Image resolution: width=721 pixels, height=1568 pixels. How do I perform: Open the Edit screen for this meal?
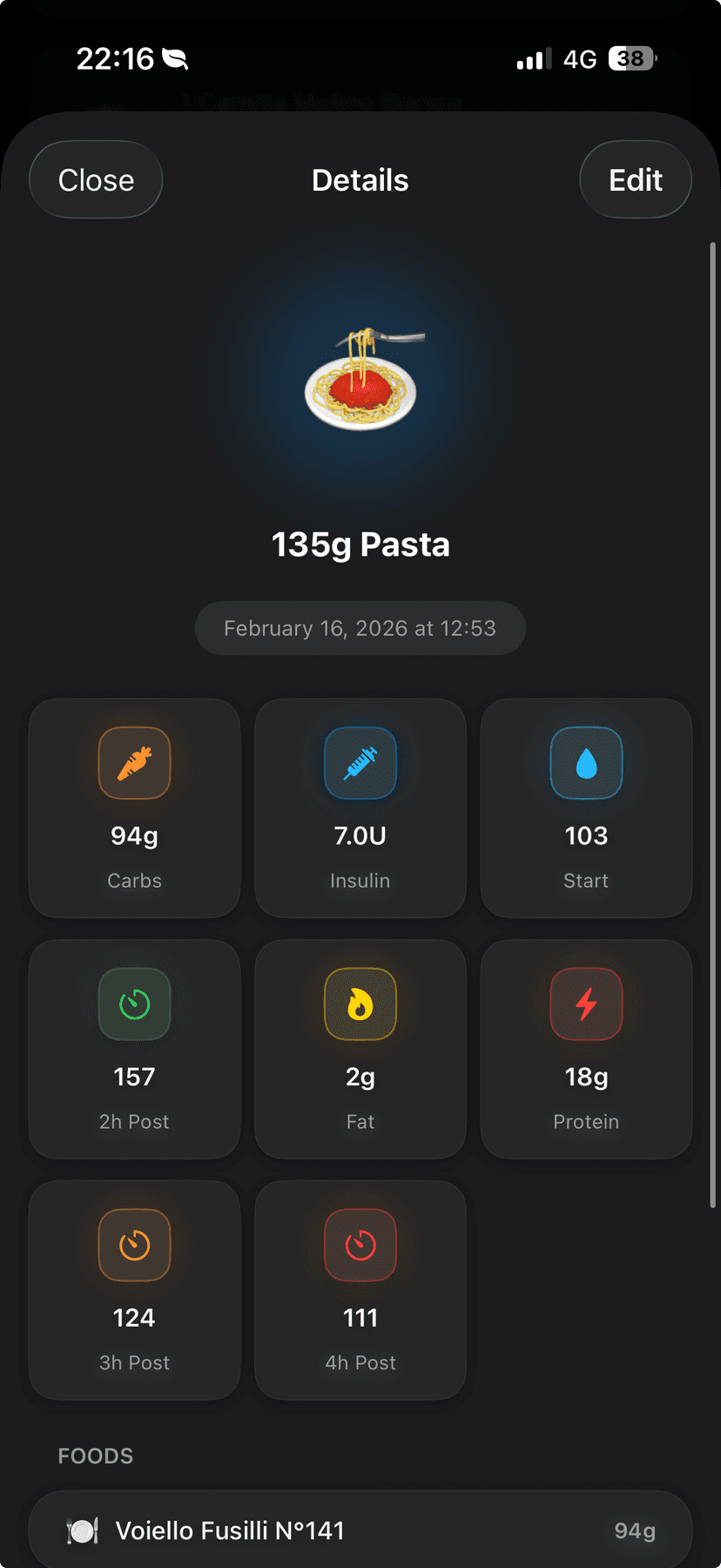(x=635, y=179)
